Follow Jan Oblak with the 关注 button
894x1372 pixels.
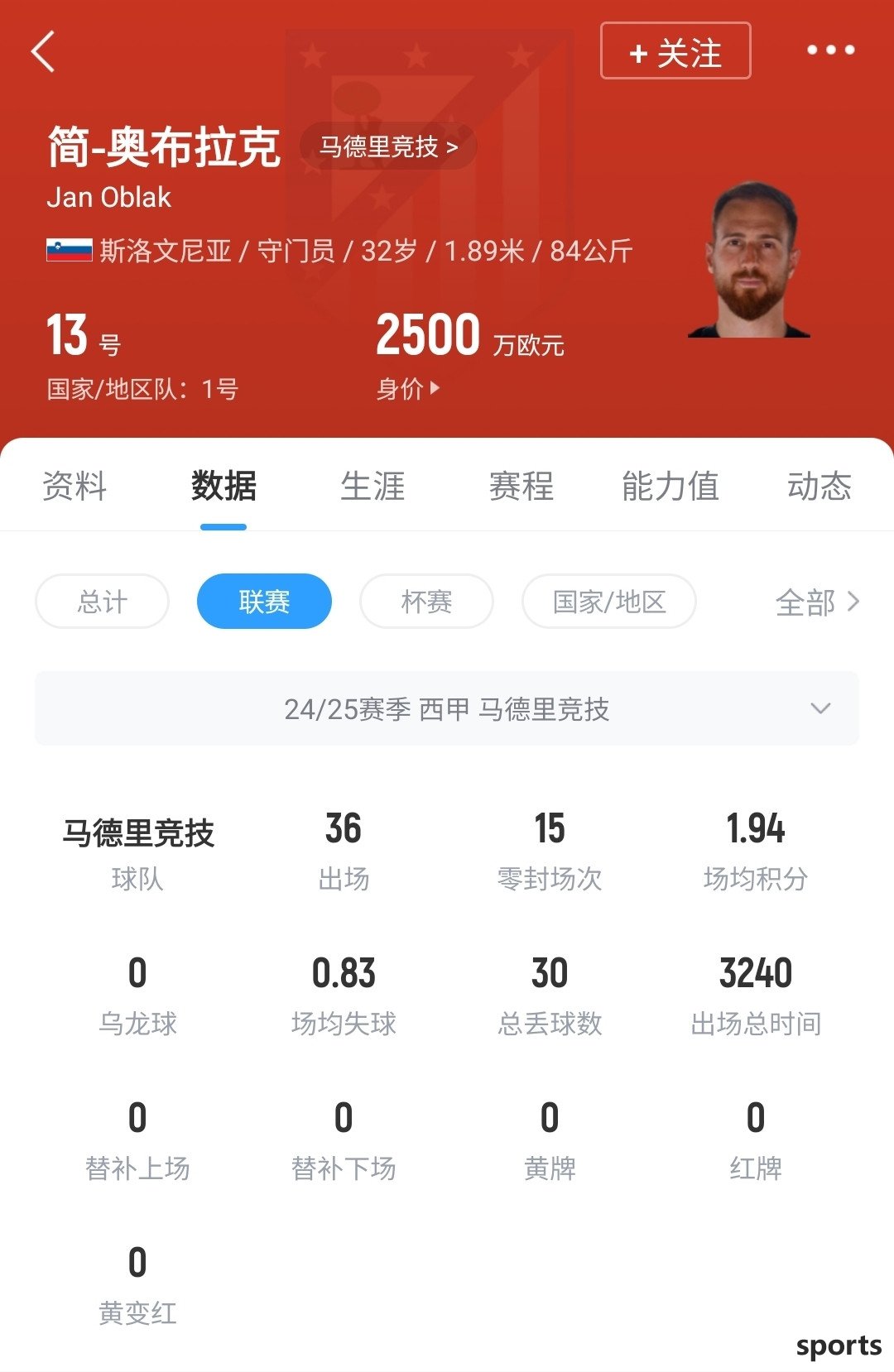pyautogui.click(x=675, y=51)
